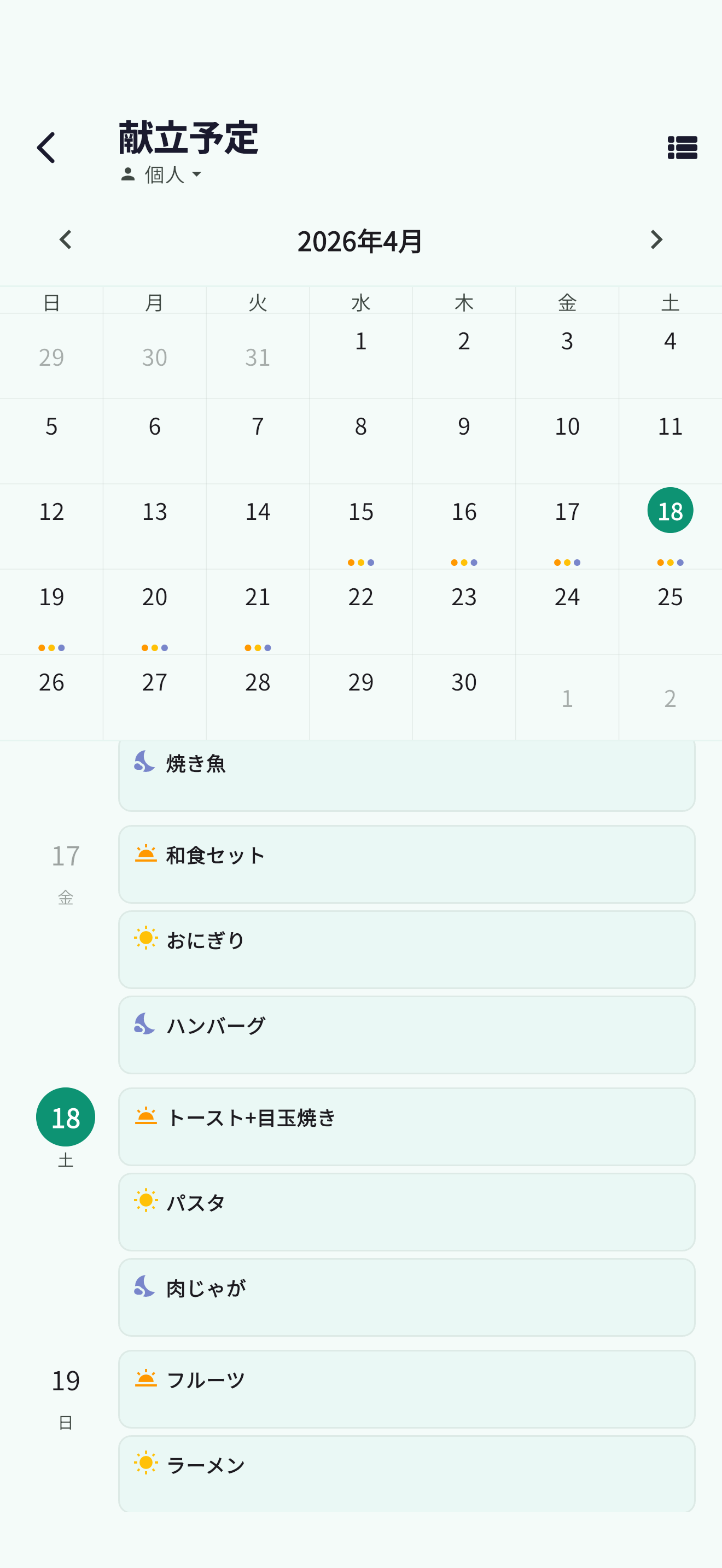Click the person icon beside 個人
Image resolution: width=722 pixels, height=1568 pixels.
[129, 175]
